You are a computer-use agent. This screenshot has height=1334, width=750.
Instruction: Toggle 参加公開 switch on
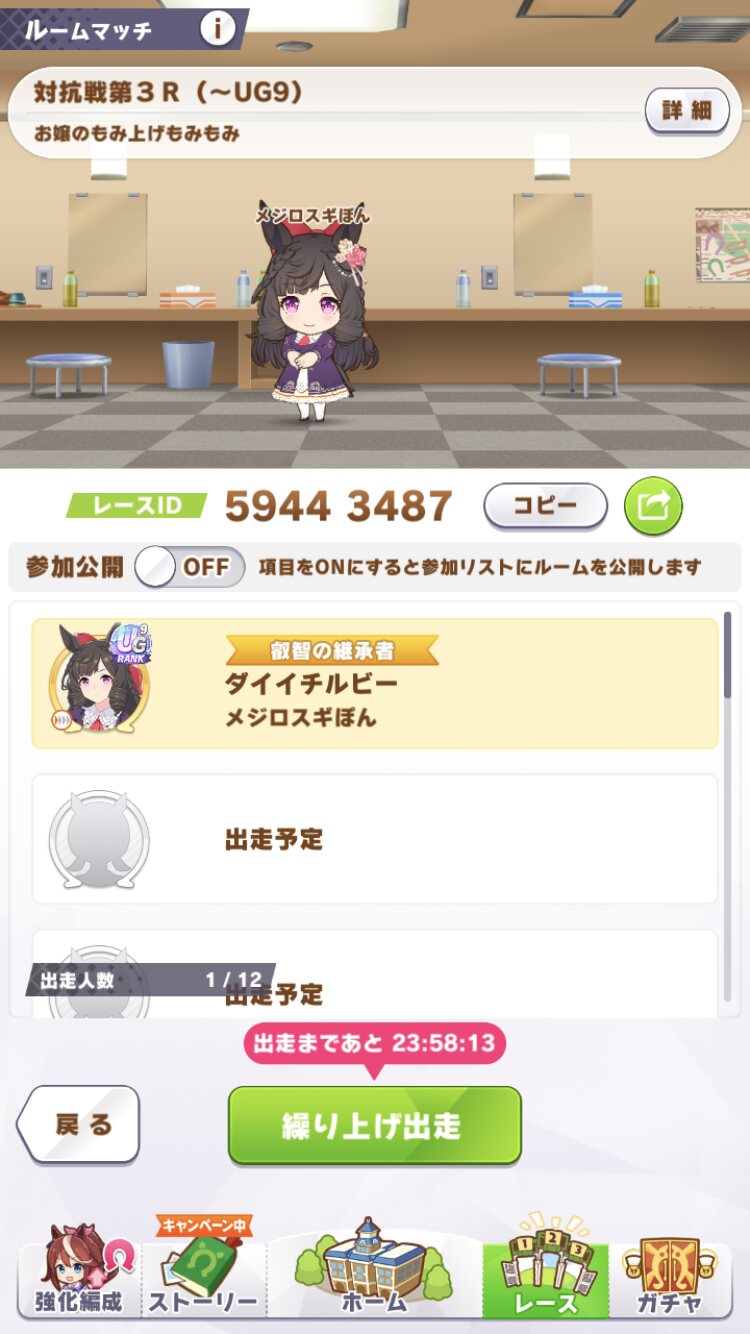coord(190,567)
